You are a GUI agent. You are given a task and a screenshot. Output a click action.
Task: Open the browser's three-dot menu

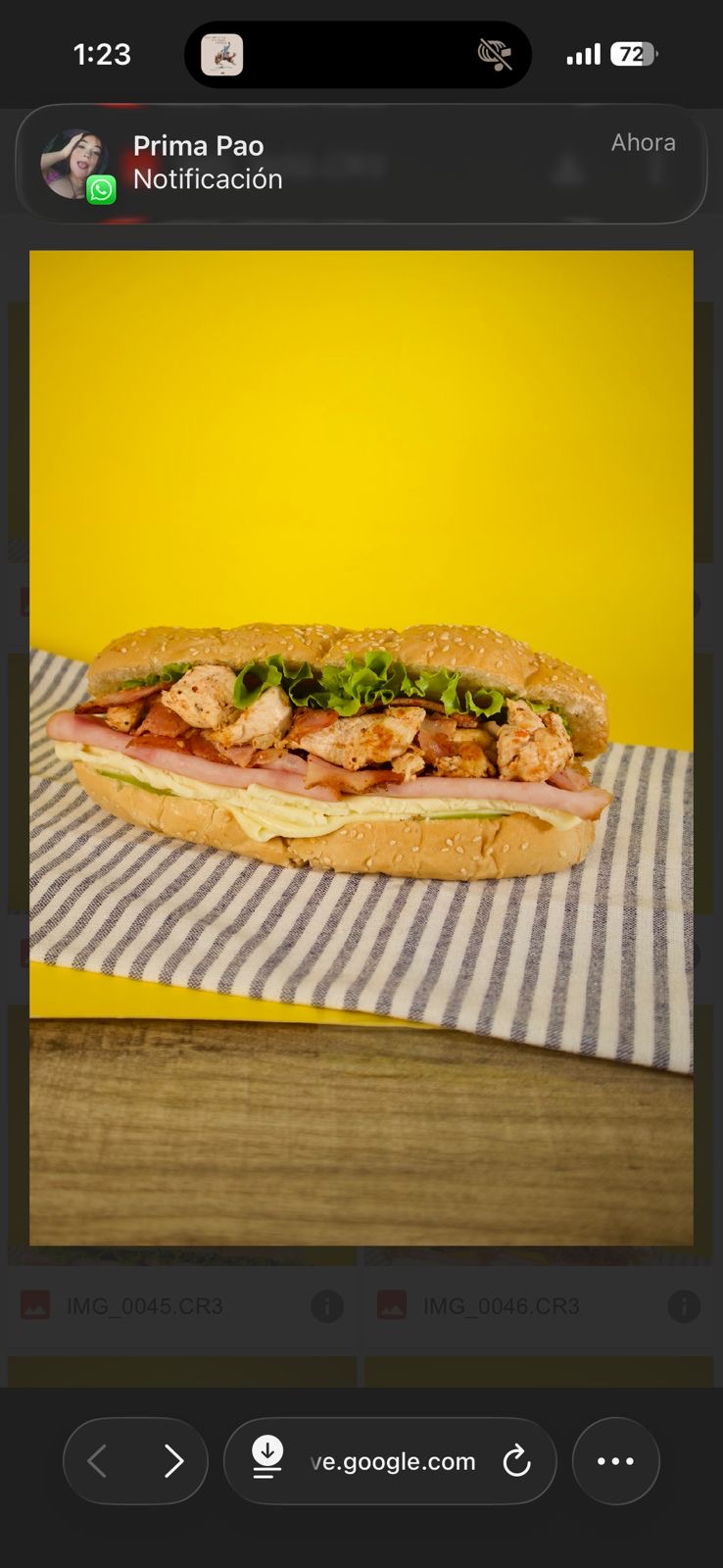(615, 1461)
